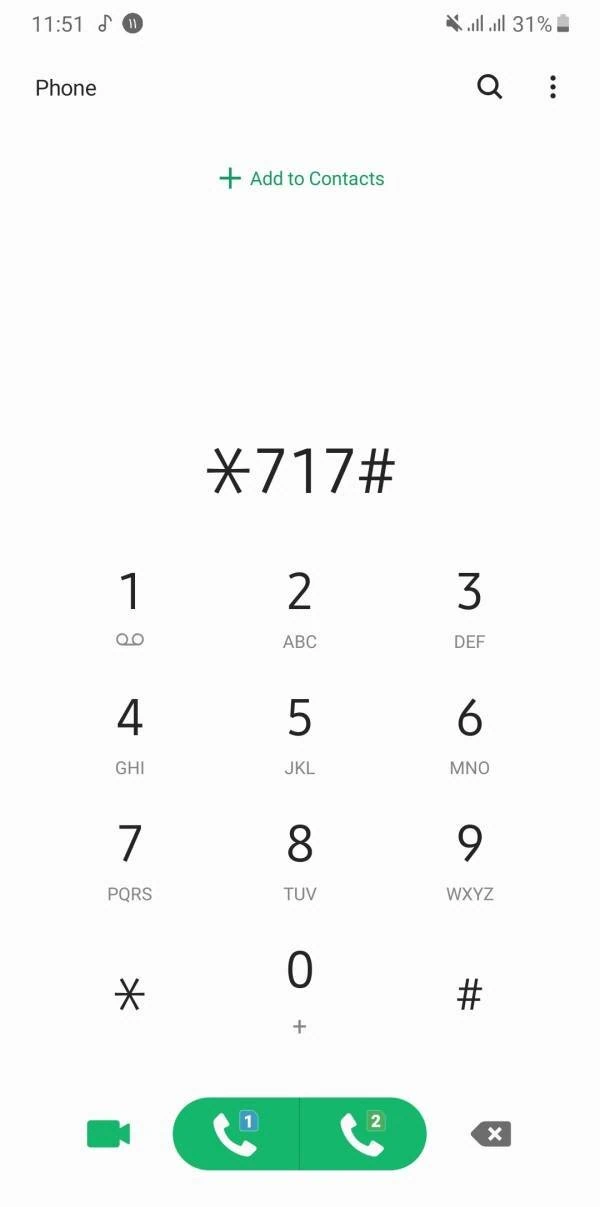This screenshot has height=1207, width=600.
Task: Open the more options menu
Action: (x=553, y=87)
